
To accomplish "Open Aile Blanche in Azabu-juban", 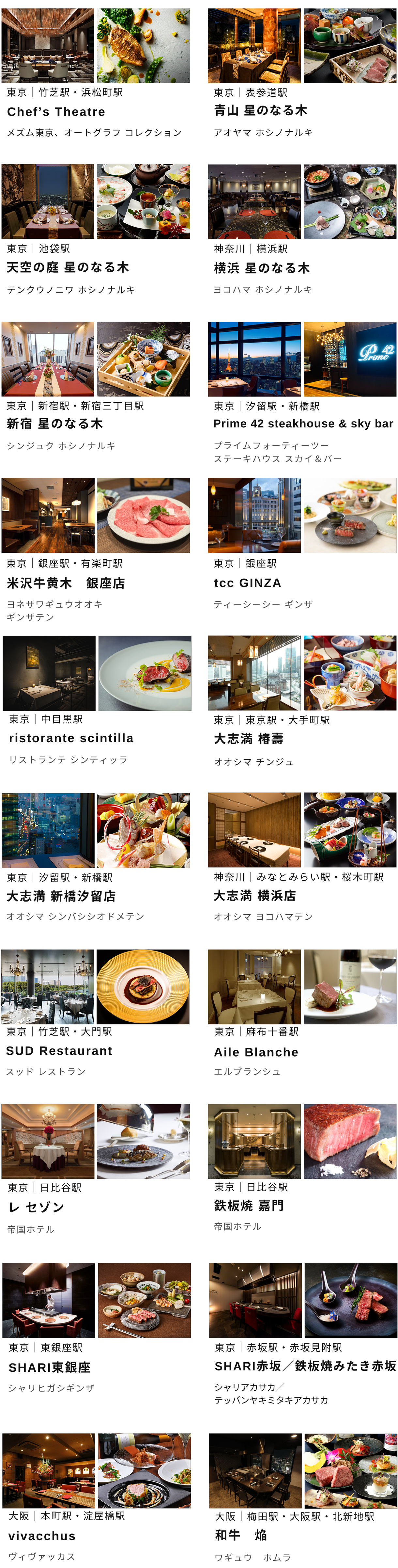I will pyautogui.click(x=302, y=1014).
